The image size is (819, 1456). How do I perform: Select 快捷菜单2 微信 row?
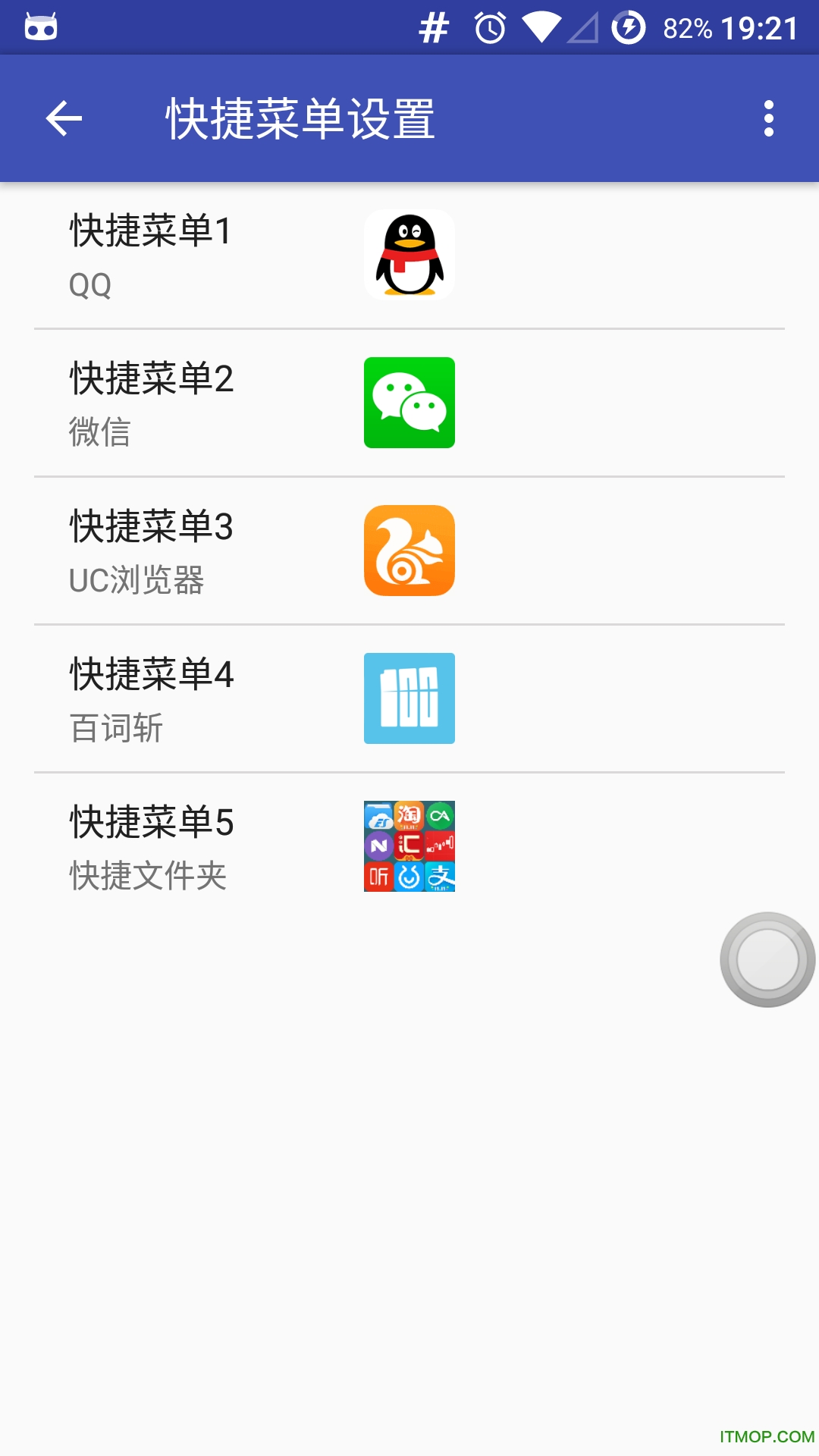[x=409, y=403]
